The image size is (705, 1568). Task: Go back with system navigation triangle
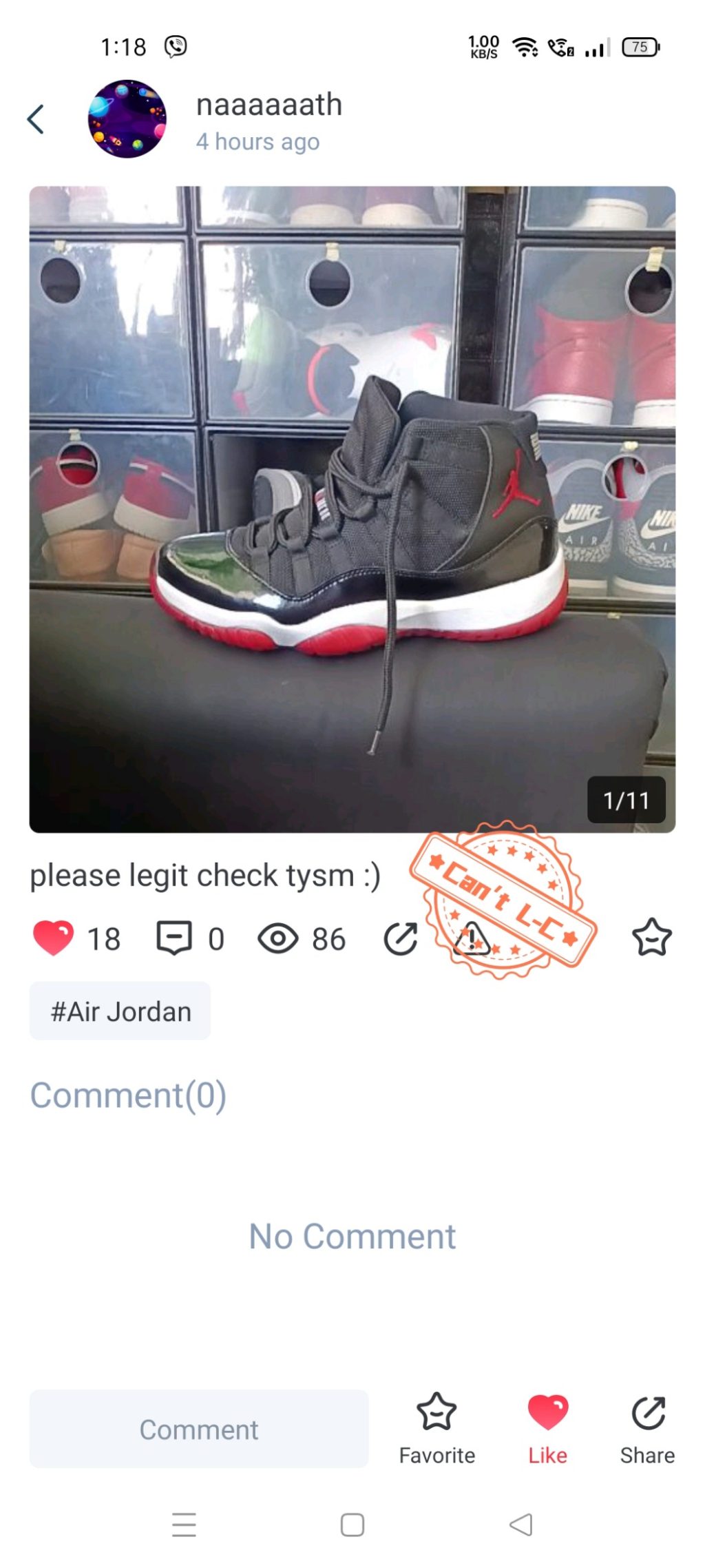pyautogui.click(x=520, y=1524)
